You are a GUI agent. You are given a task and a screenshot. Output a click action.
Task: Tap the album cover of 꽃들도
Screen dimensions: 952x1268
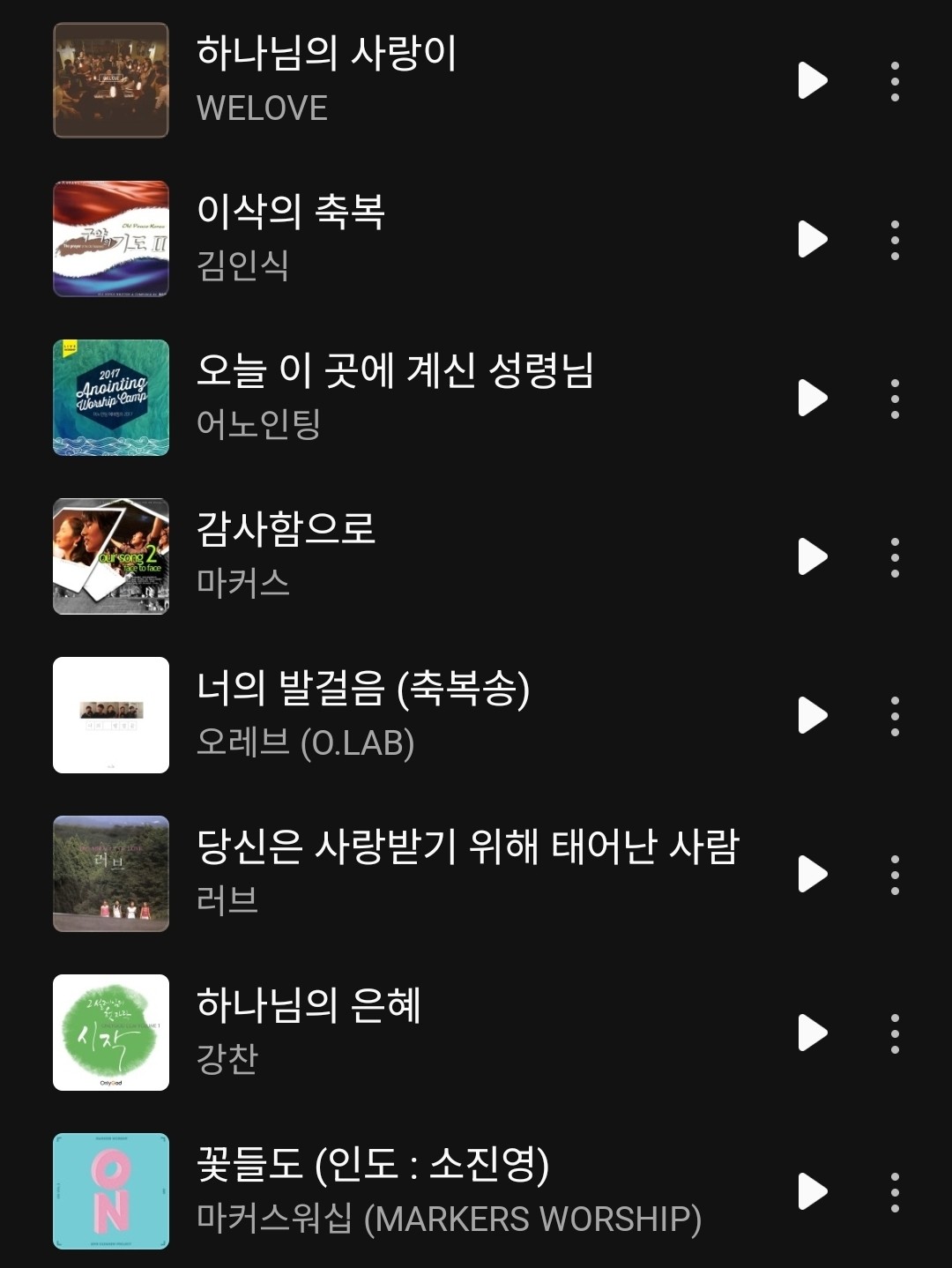click(x=111, y=1191)
